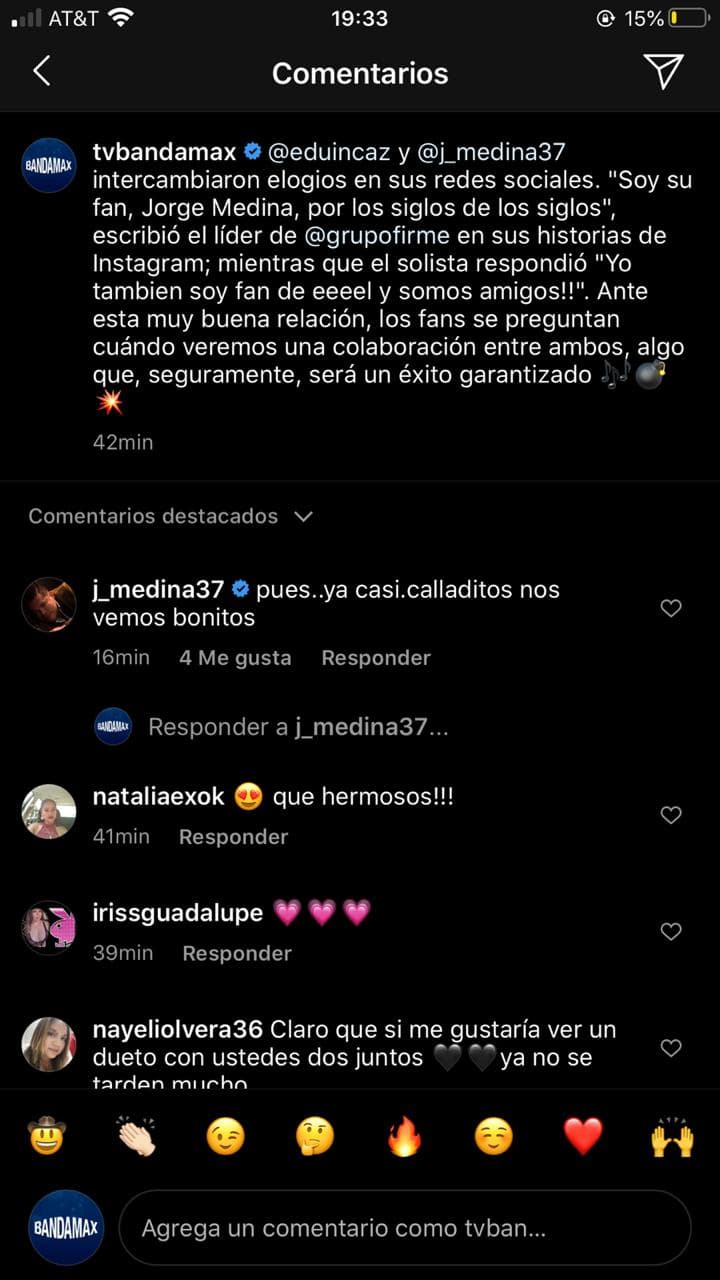Like nataliaexok's comment
The image size is (720, 1280).
point(671,815)
